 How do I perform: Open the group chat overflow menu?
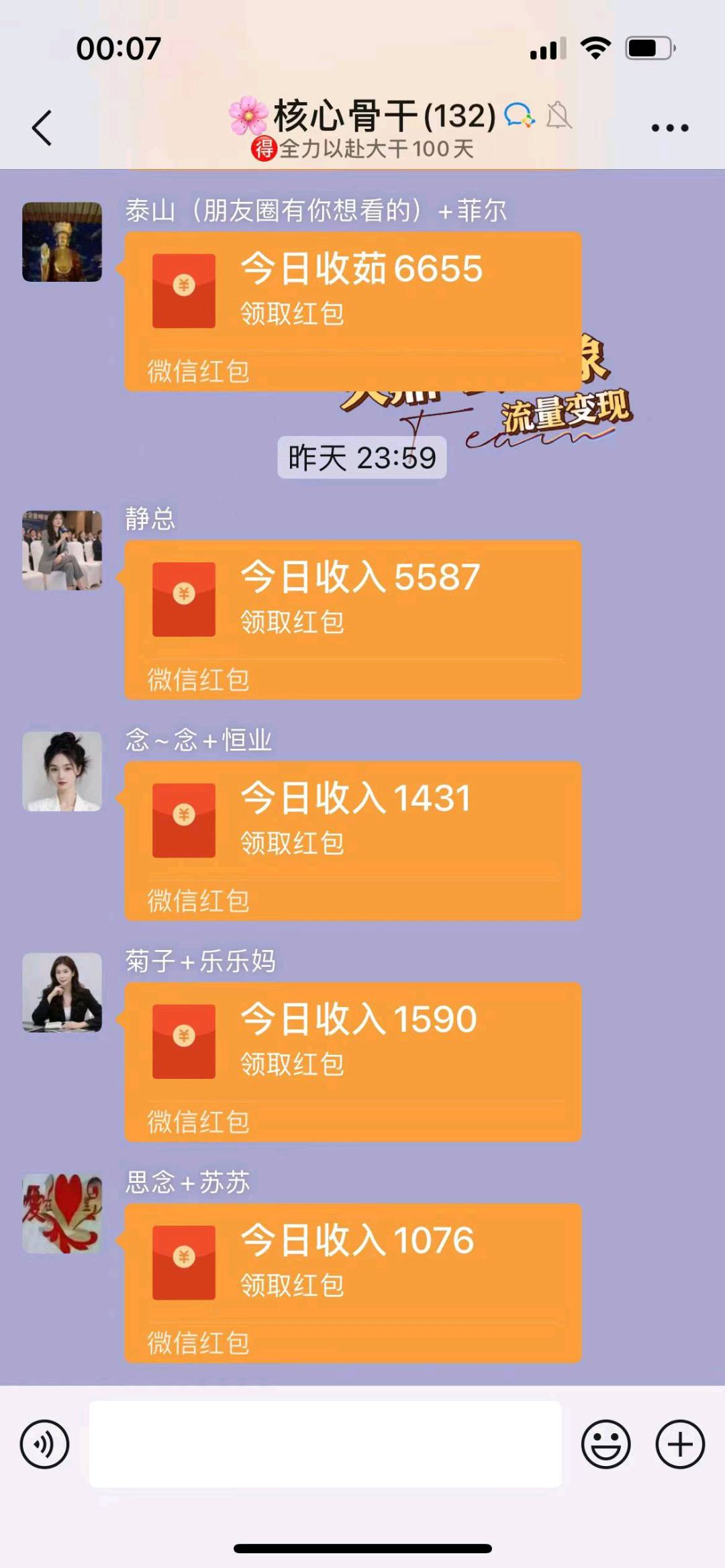tap(669, 127)
